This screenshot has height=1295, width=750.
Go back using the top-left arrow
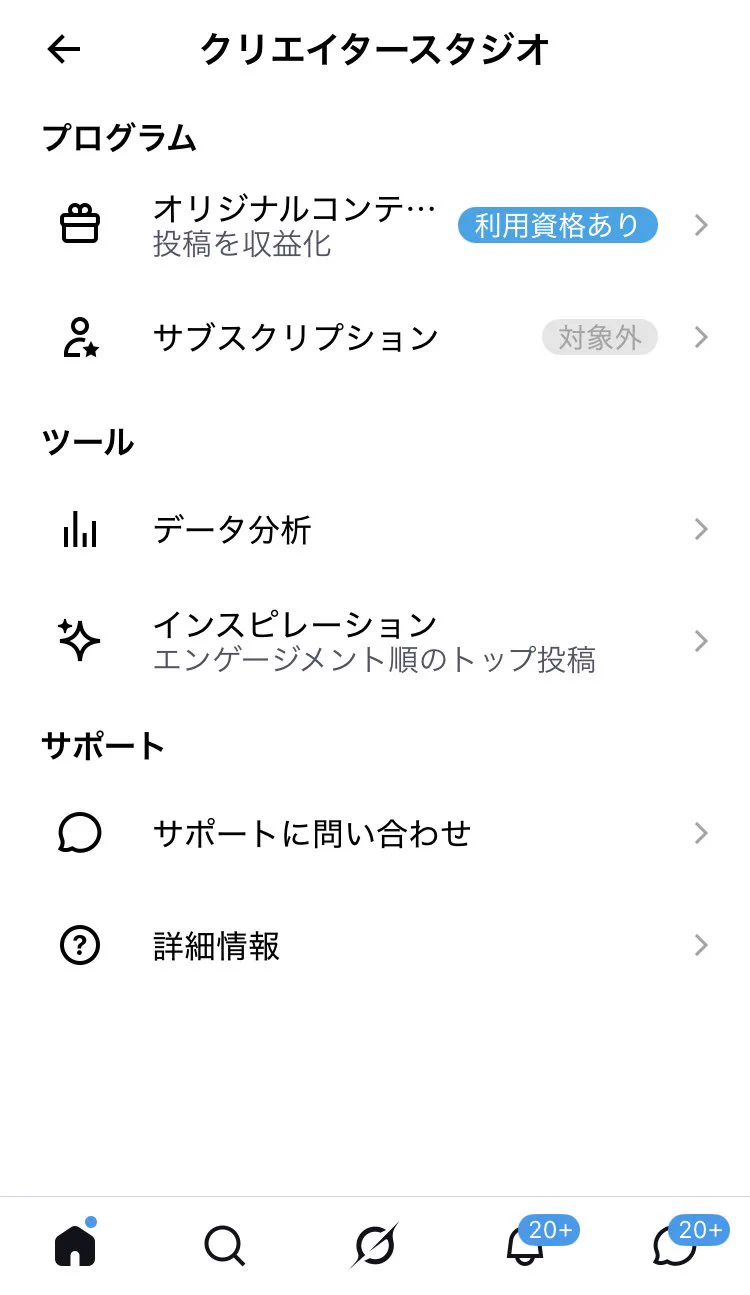pyautogui.click(x=63, y=49)
